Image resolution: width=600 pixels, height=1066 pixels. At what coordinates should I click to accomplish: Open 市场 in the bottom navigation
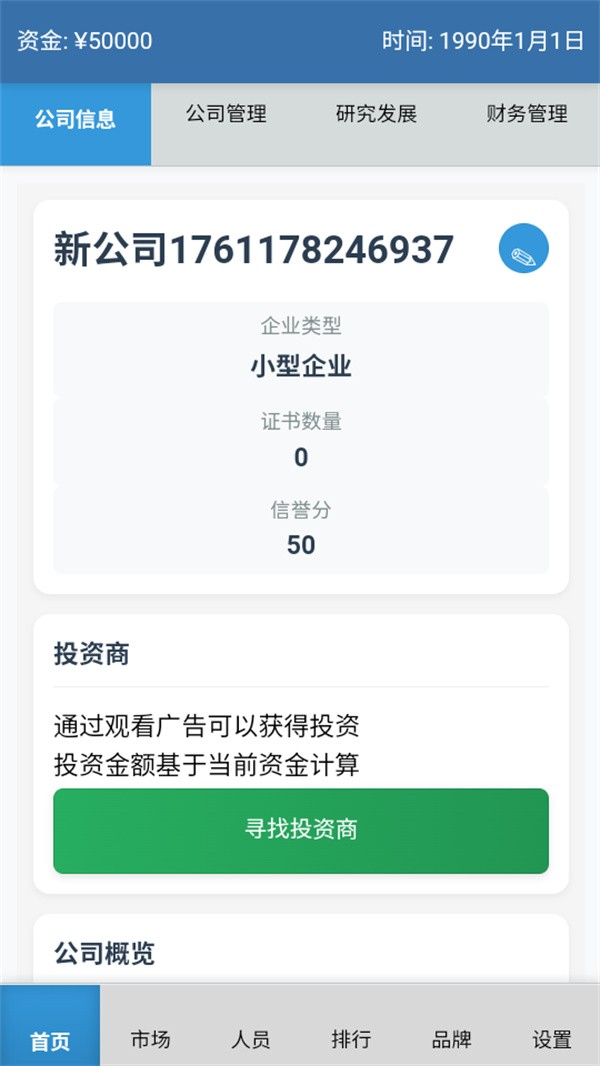click(x=150, y=1039)
